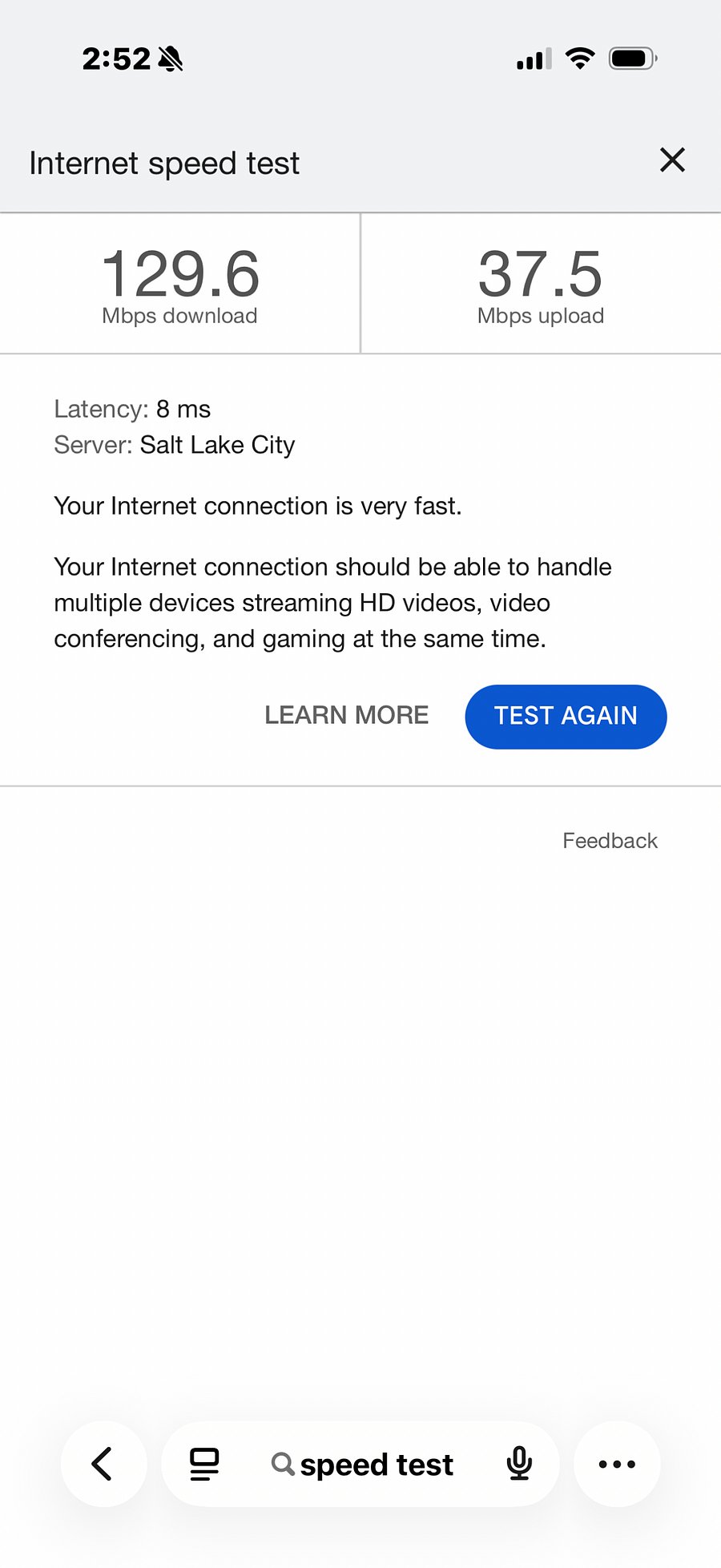This screenshot has width=721, height=1568.
Task: Open the page menu icon in the address bar
Action: click(x=204, y=1465)
